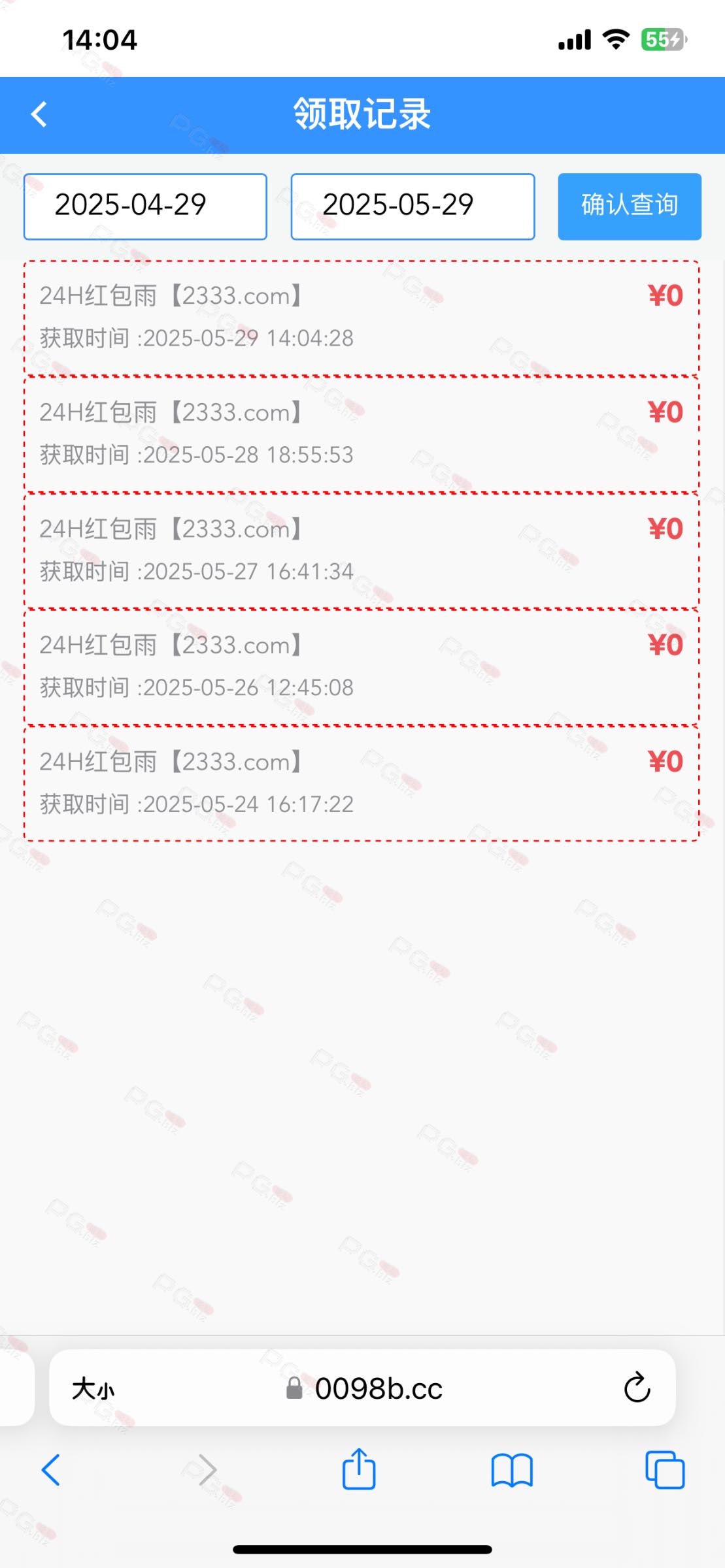Open the 大小 page settings menu
This screenshot has height=1568, width=725.
point(93,1388)
